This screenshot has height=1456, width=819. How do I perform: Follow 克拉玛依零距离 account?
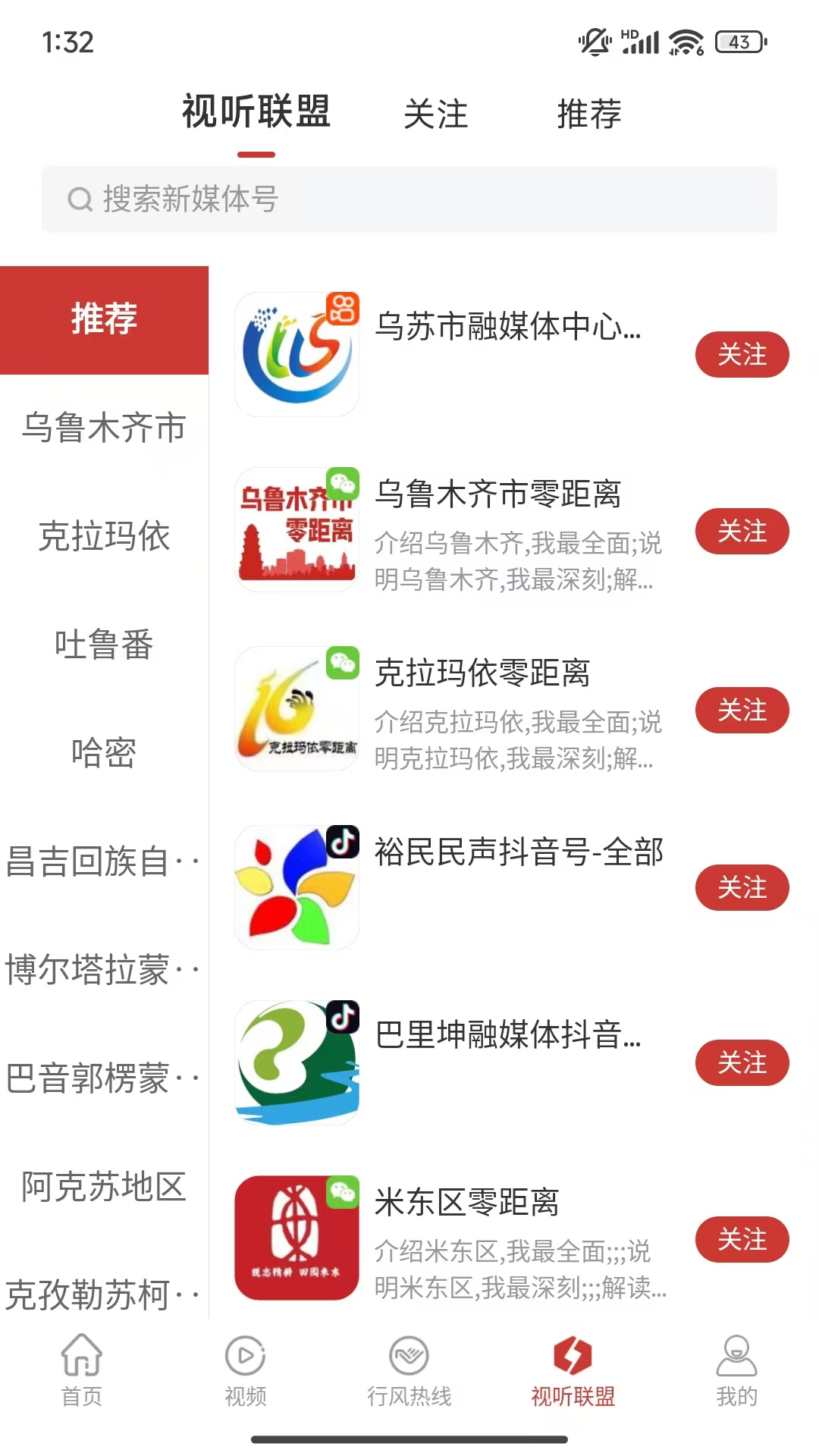point(742,710)
